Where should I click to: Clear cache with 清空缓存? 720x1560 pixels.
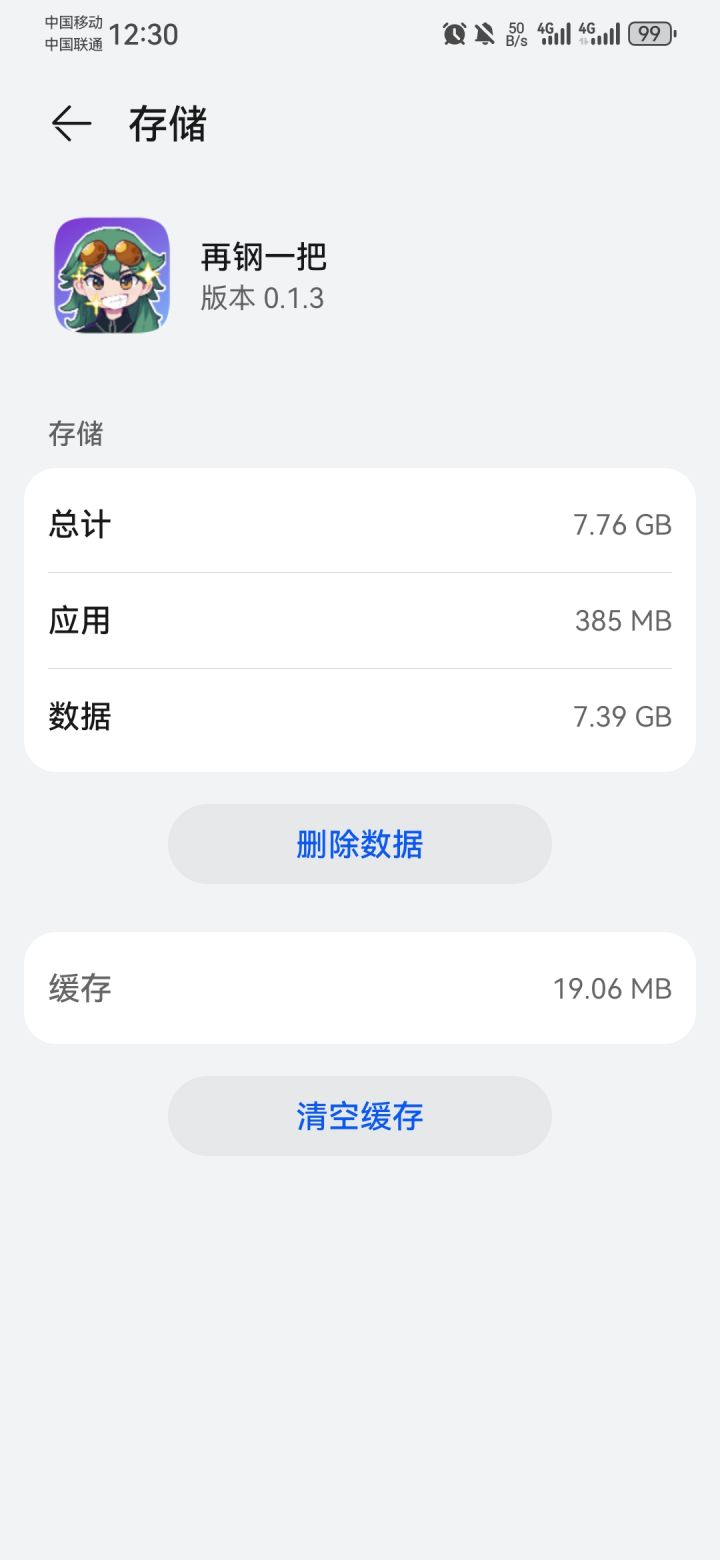pos(360,1116)
